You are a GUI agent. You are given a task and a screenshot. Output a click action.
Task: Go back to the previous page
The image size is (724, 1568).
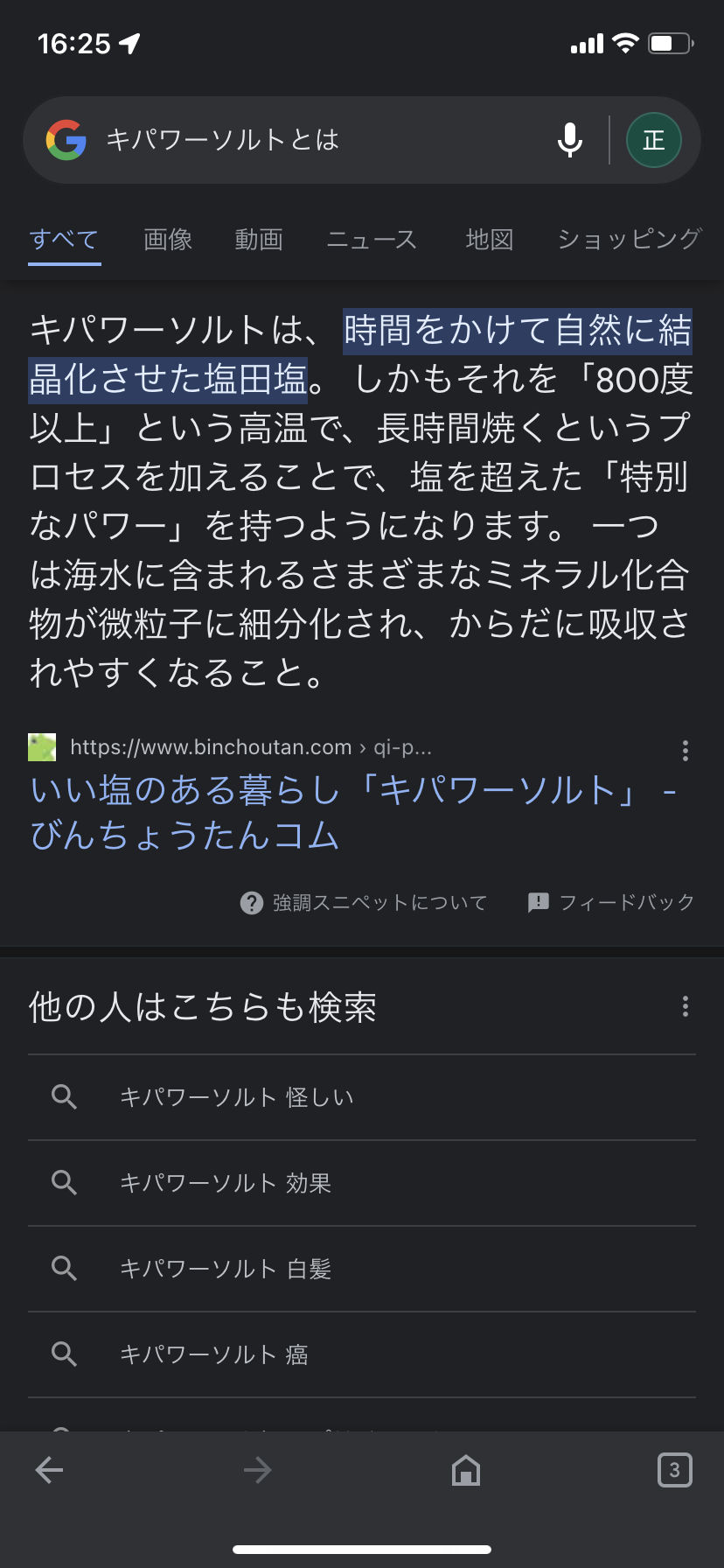click(x=49, y=1470)
